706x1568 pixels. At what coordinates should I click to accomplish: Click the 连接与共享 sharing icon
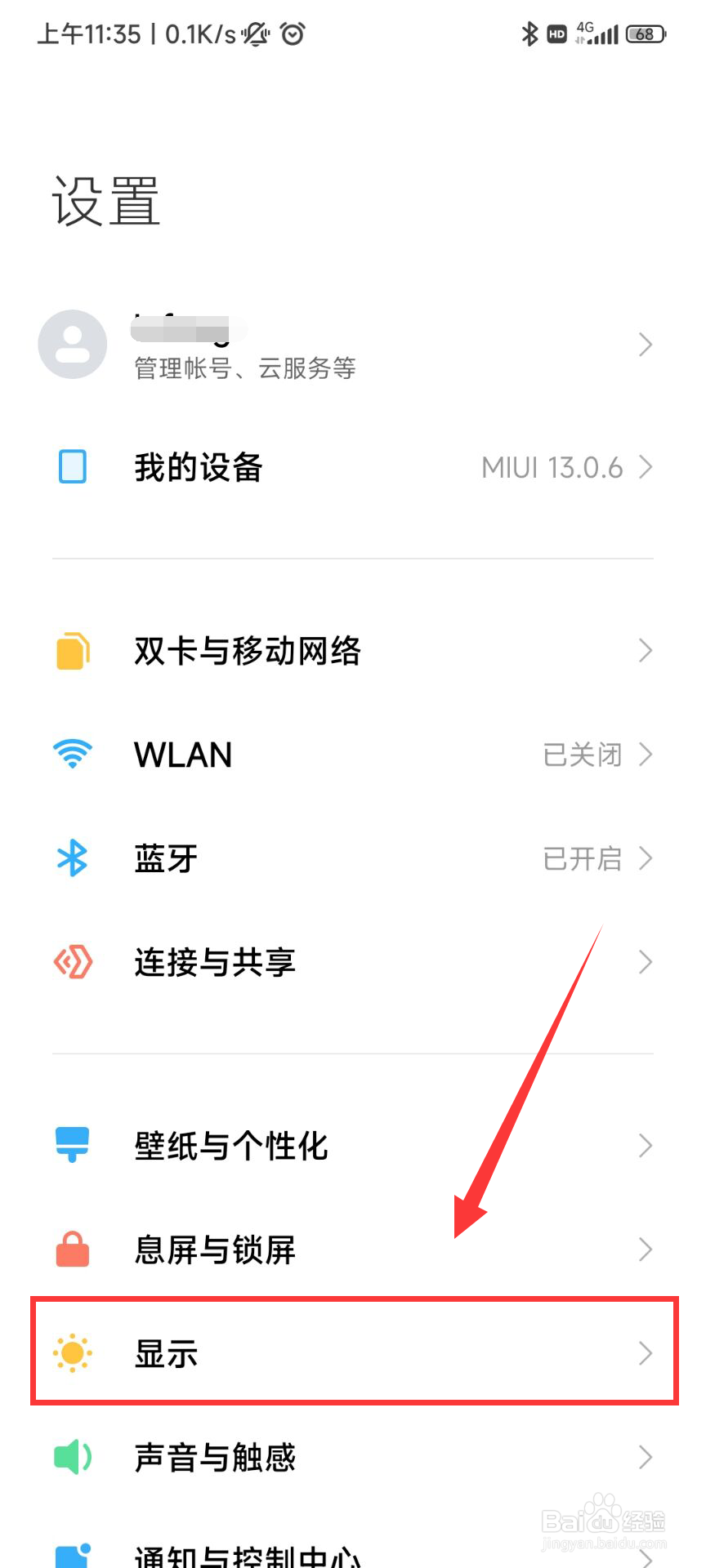click(72, 963)
